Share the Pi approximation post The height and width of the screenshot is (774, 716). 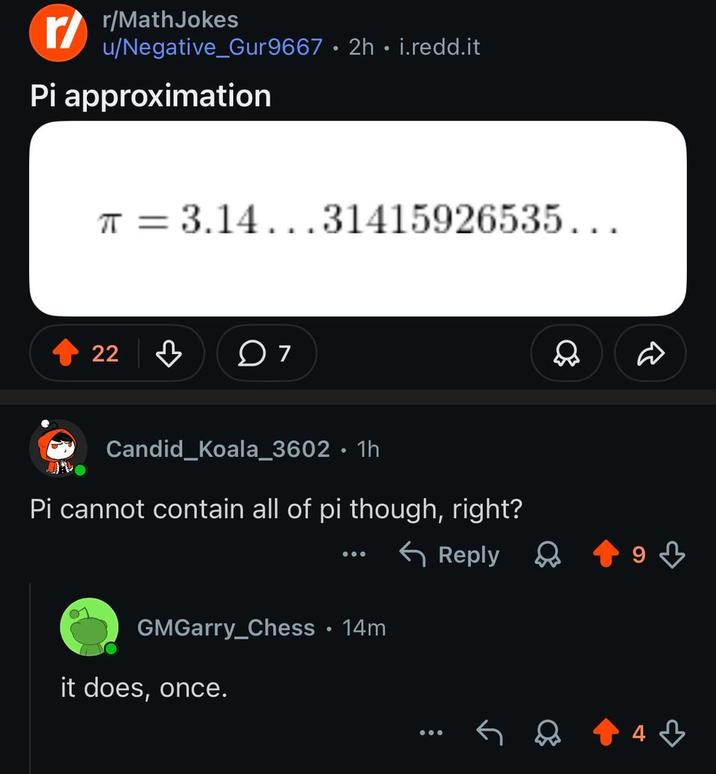coord(651,352)
